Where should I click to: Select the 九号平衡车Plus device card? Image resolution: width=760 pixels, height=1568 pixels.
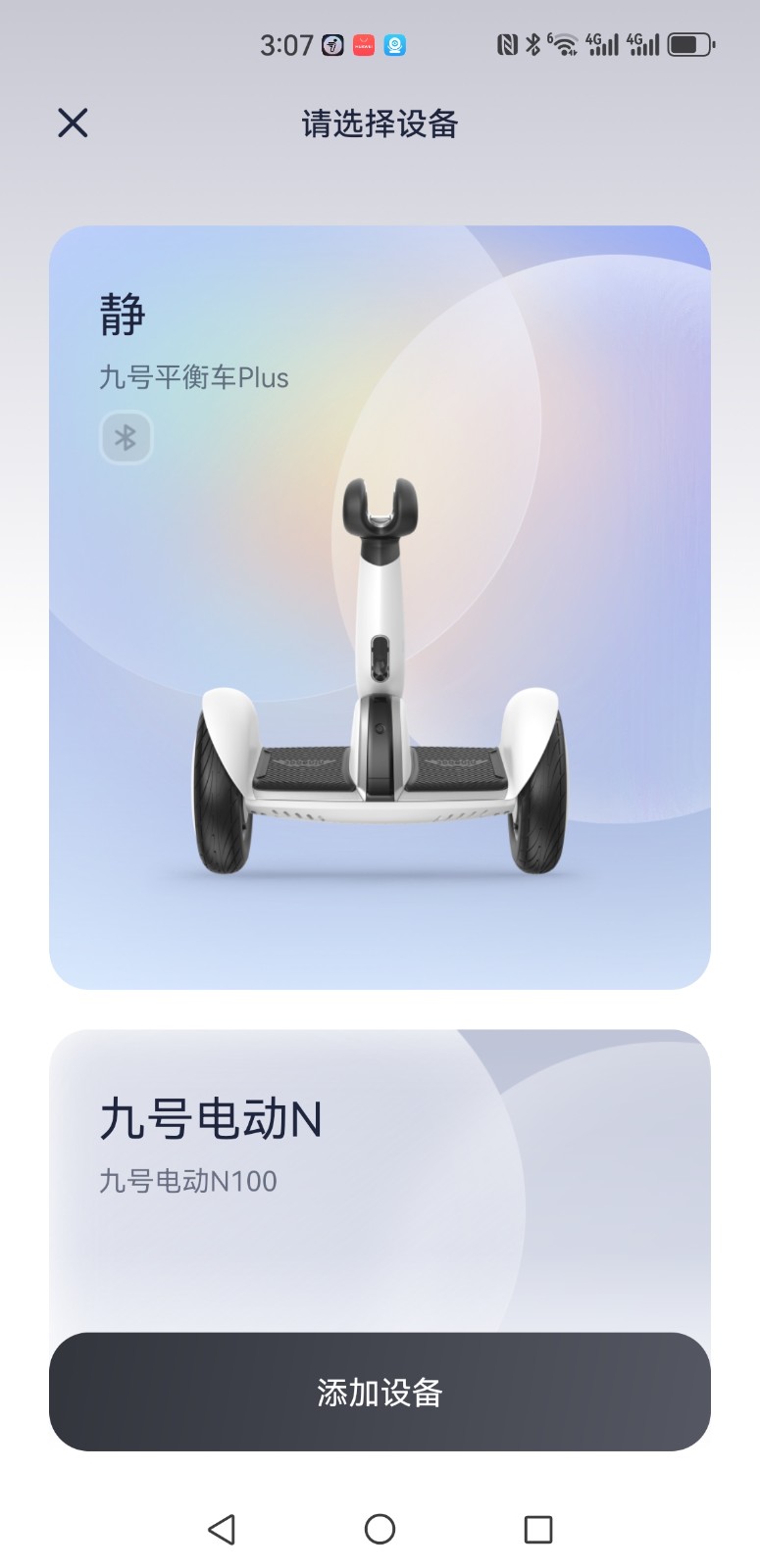click(380, 608)
